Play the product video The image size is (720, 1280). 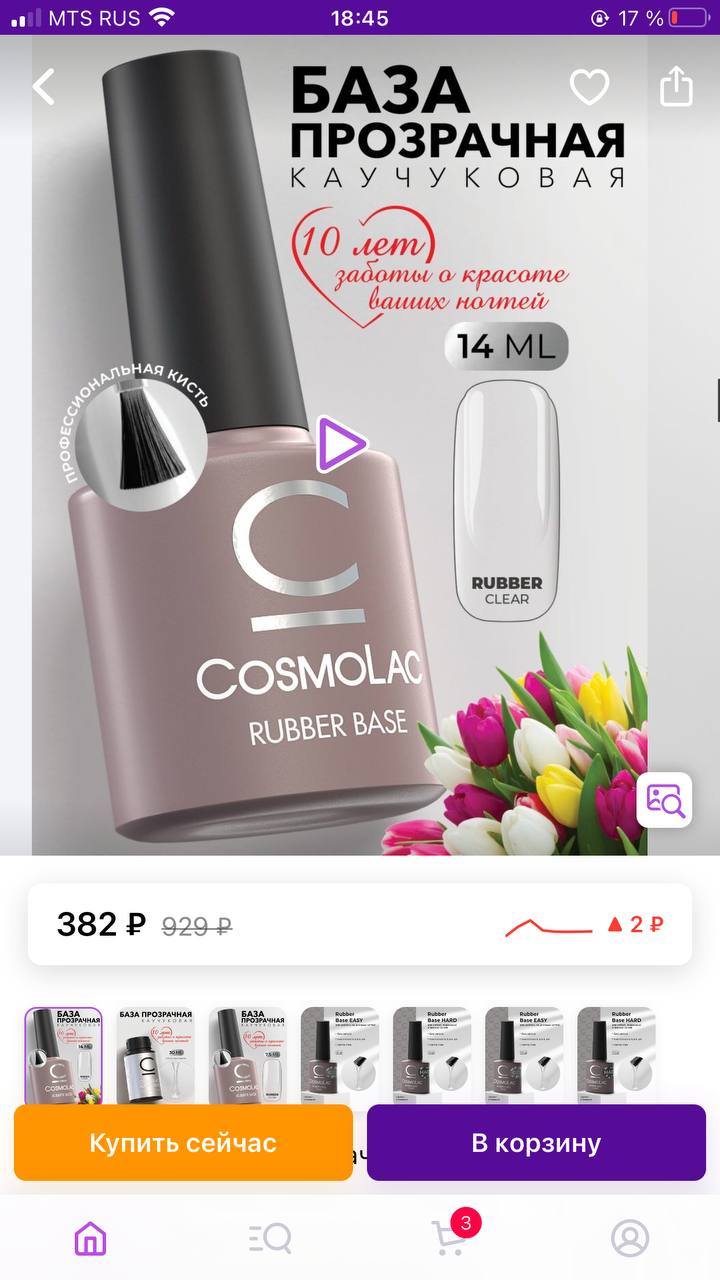pyautogui.click(x=340, y=445)
